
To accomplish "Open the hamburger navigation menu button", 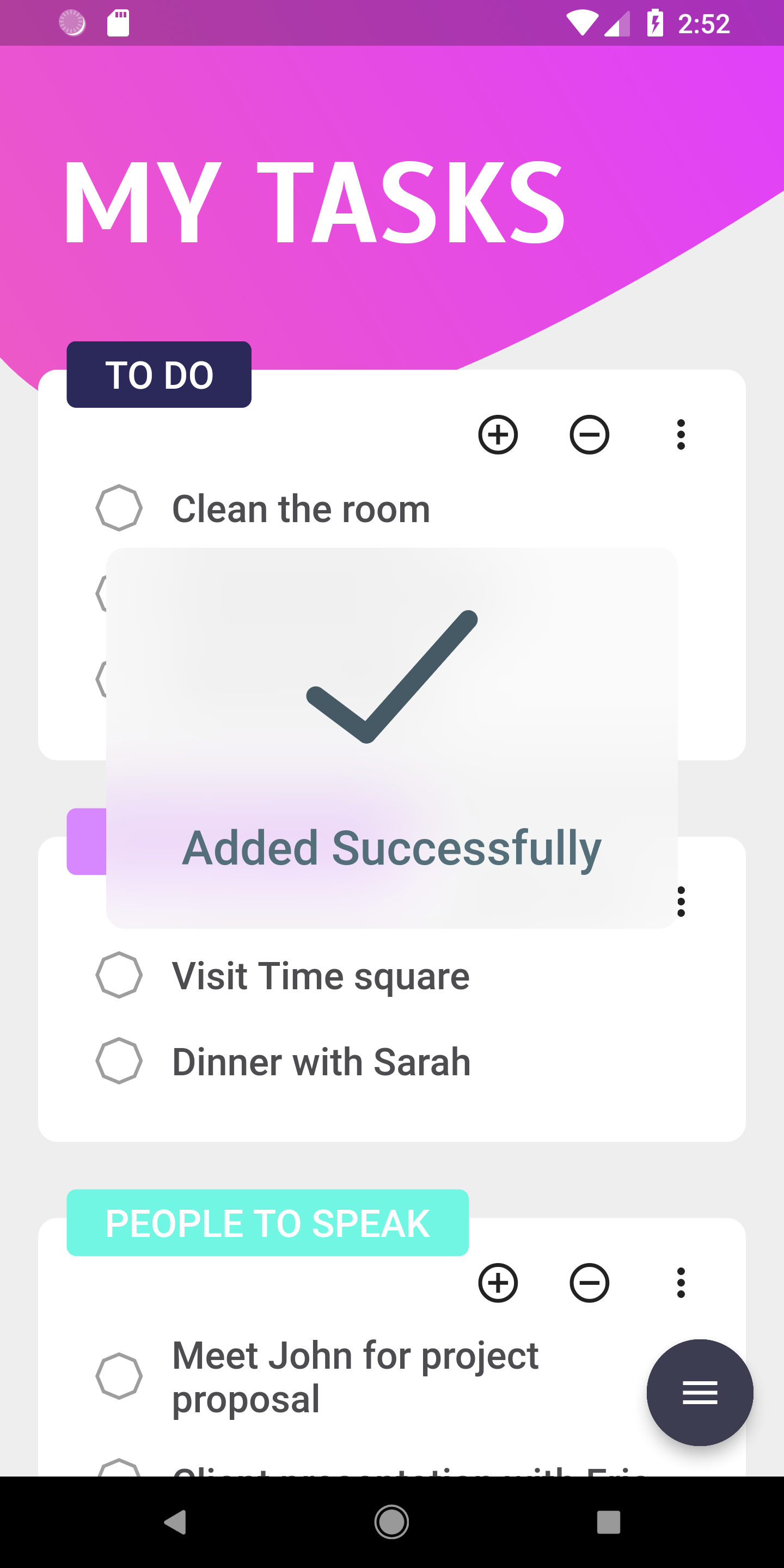I will click(700, 1393).
